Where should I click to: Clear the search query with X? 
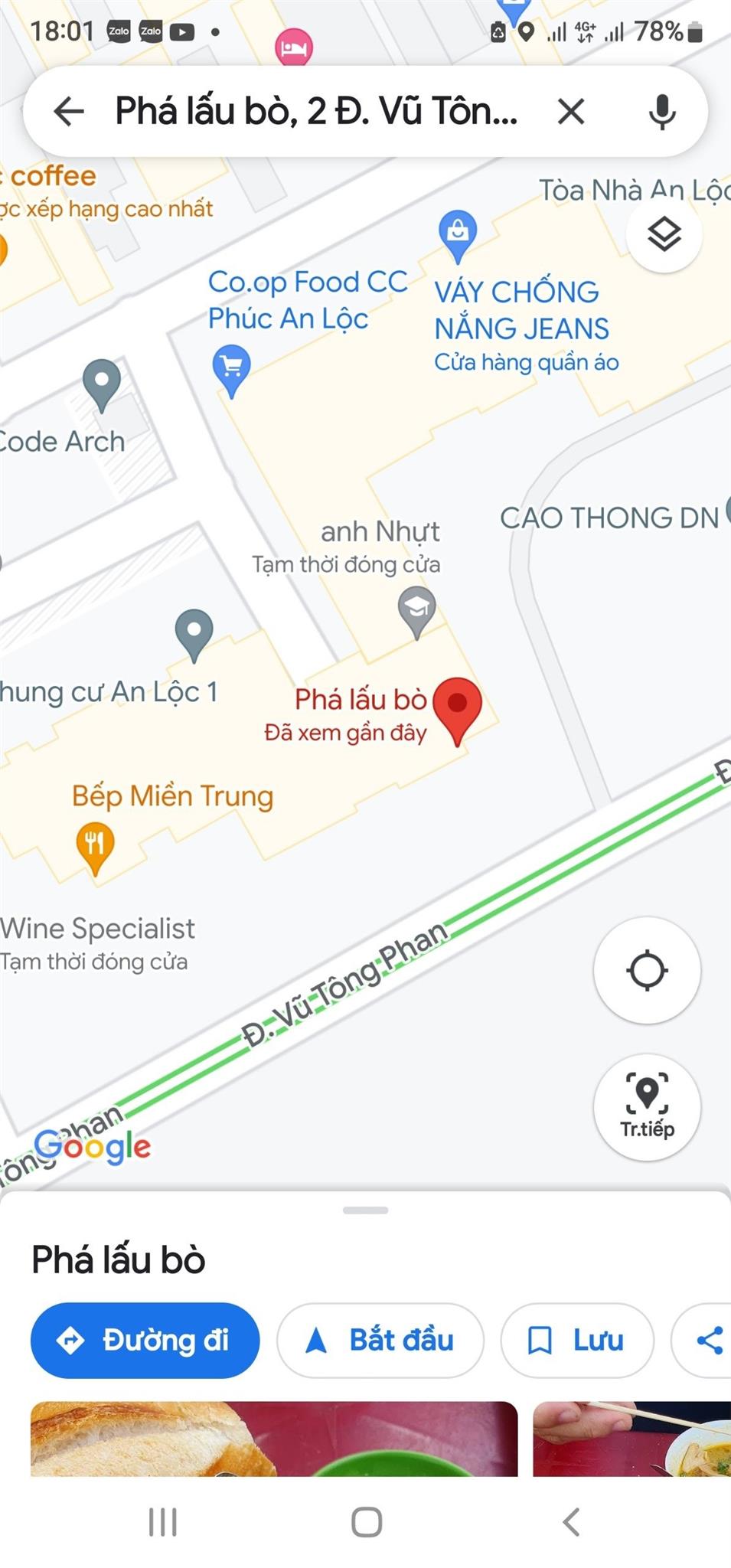(571, 112)
